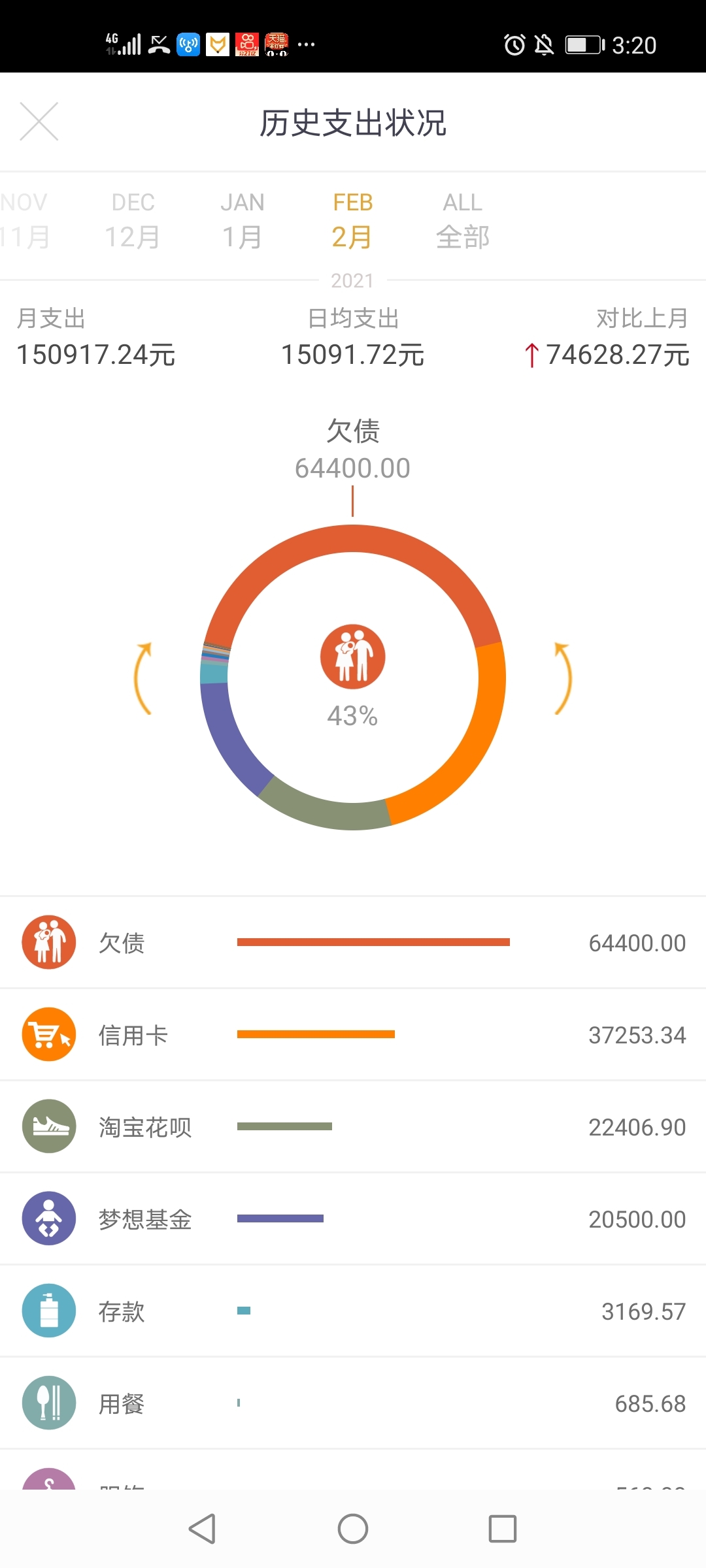Screen dimensions: 706x1568
Task: Tap the right rotate arrow beside the chart
Action: [x=563, y=678]
